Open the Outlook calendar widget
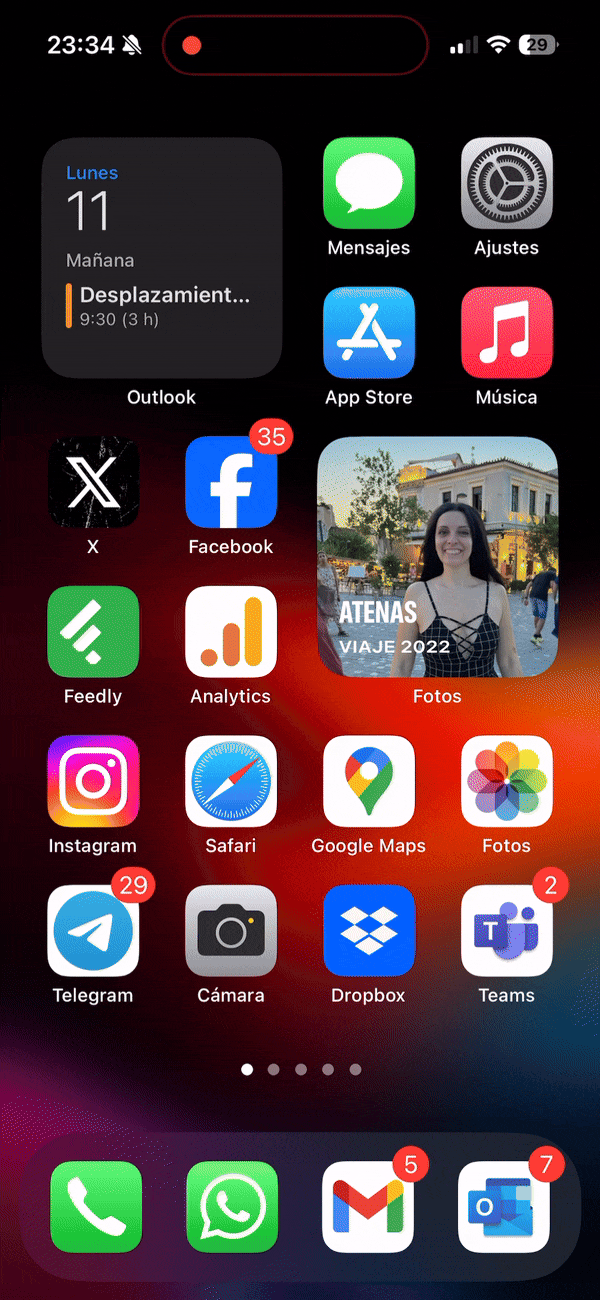Viewport: 600px width, 1300px height. point(162,258)
